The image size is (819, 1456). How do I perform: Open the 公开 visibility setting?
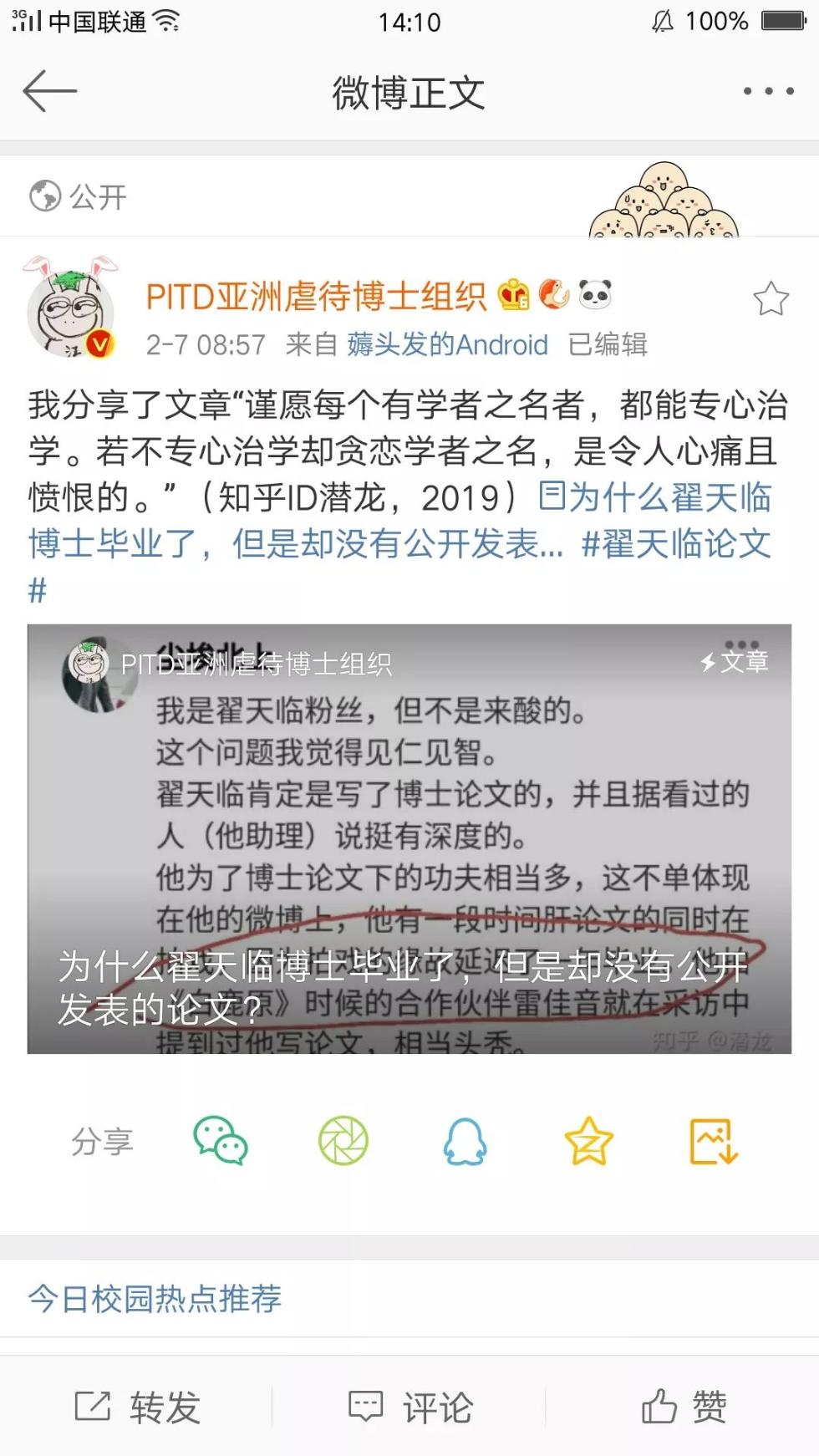(x=79, y=197)
